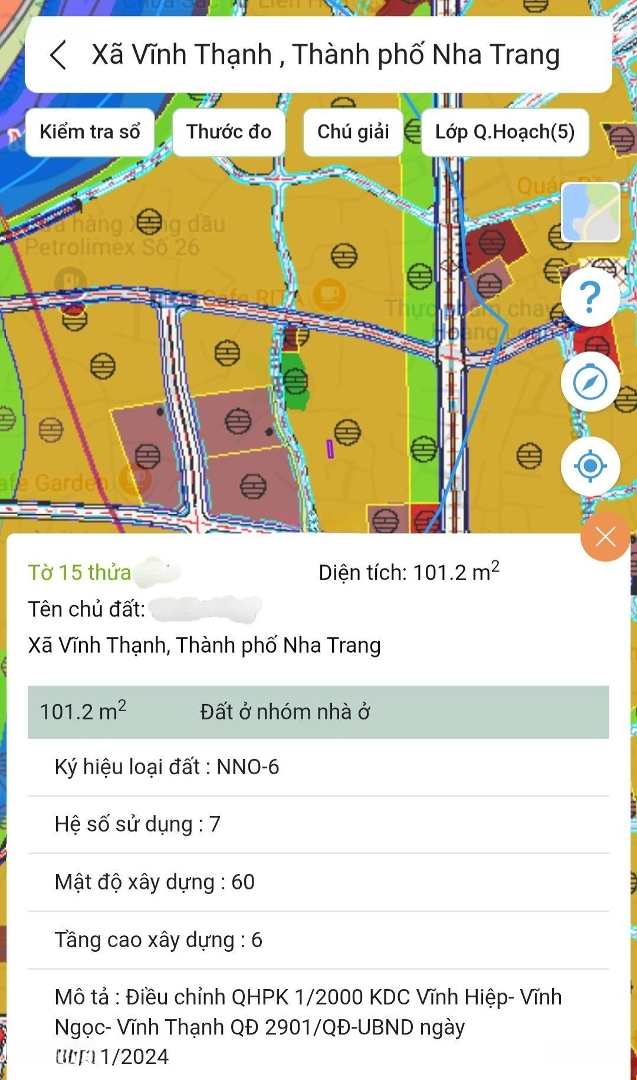Open the question mark help button

[x=590, y=297]
